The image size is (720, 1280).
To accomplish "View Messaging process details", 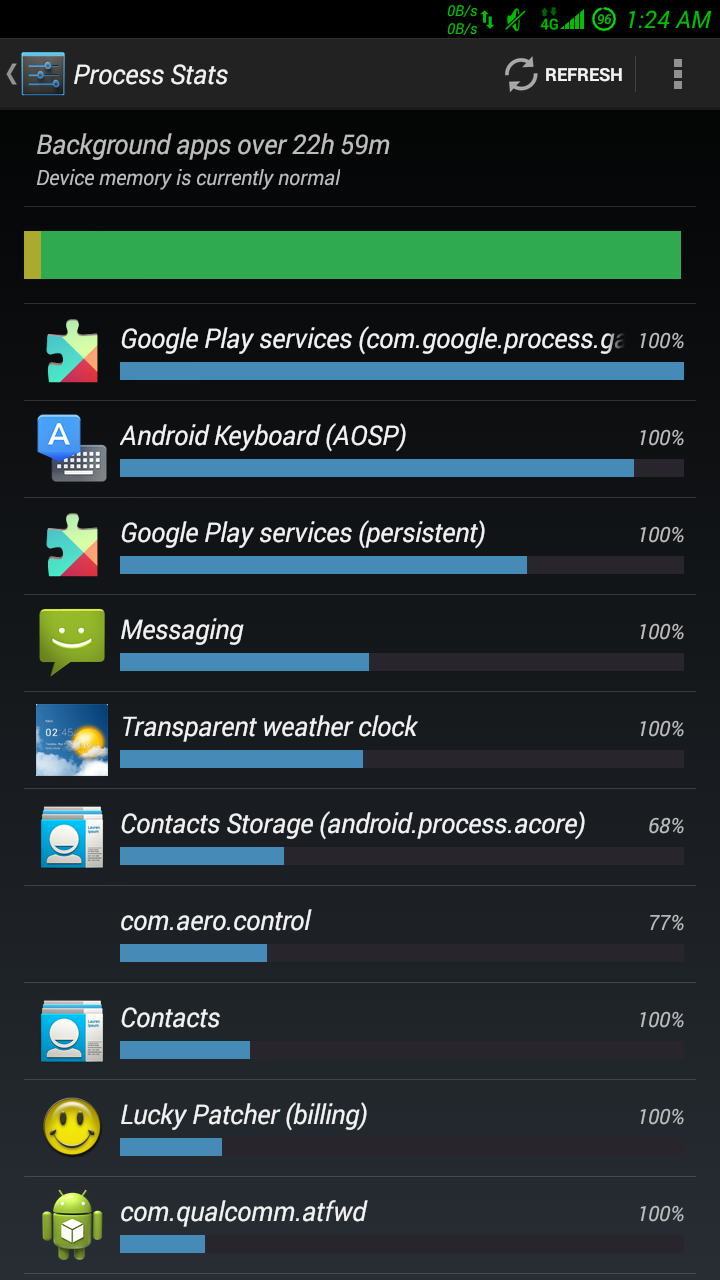I will (x=360, y=644).
